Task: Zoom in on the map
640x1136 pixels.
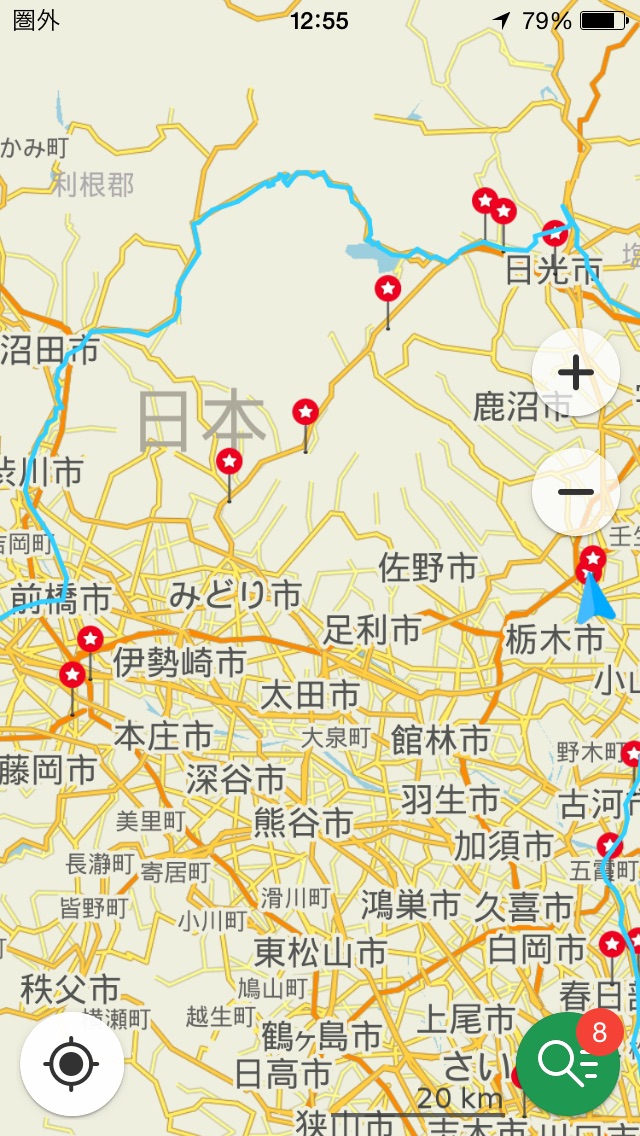Action: click(575, 373)
